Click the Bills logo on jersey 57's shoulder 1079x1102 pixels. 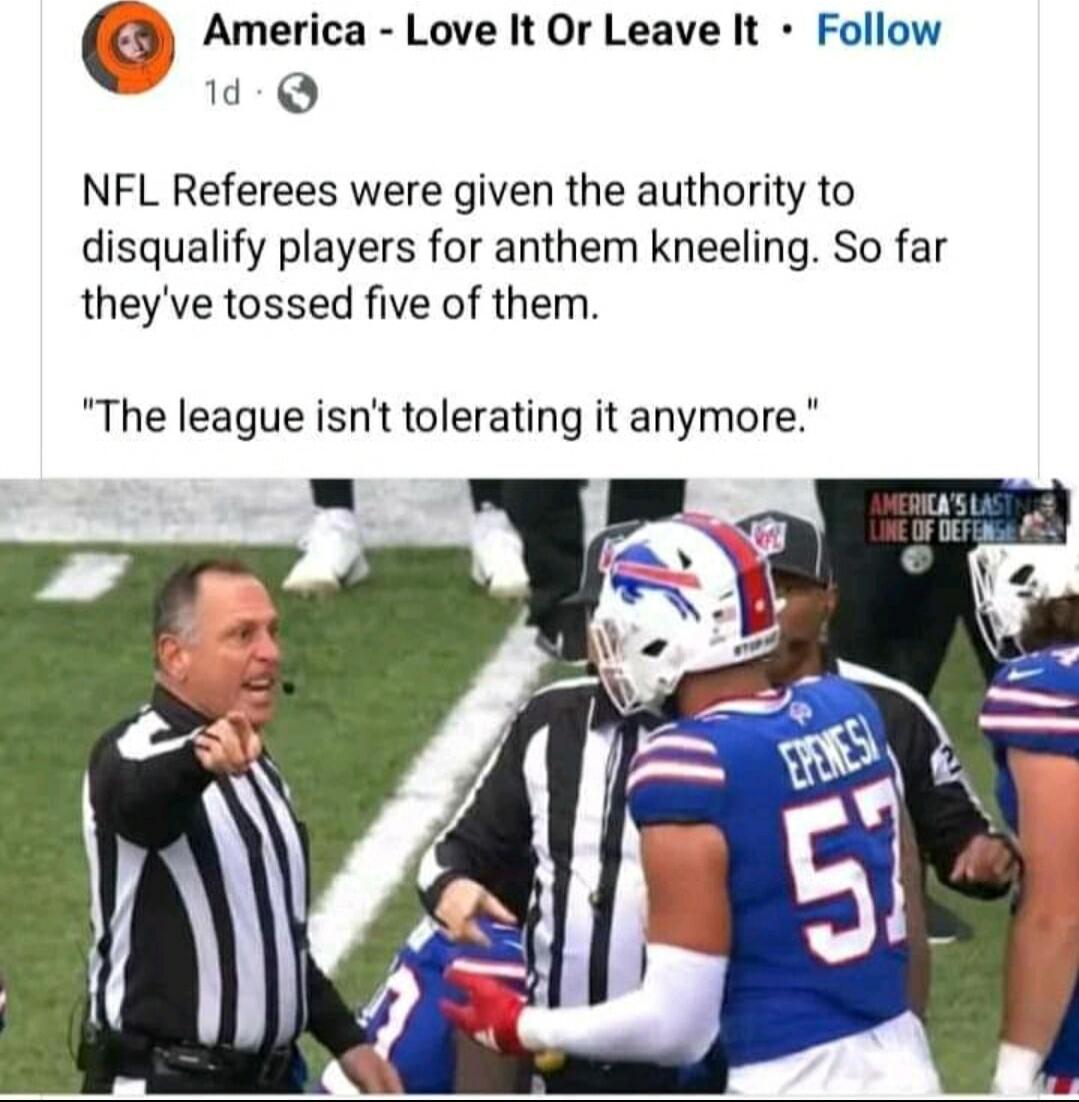[800, 712]
